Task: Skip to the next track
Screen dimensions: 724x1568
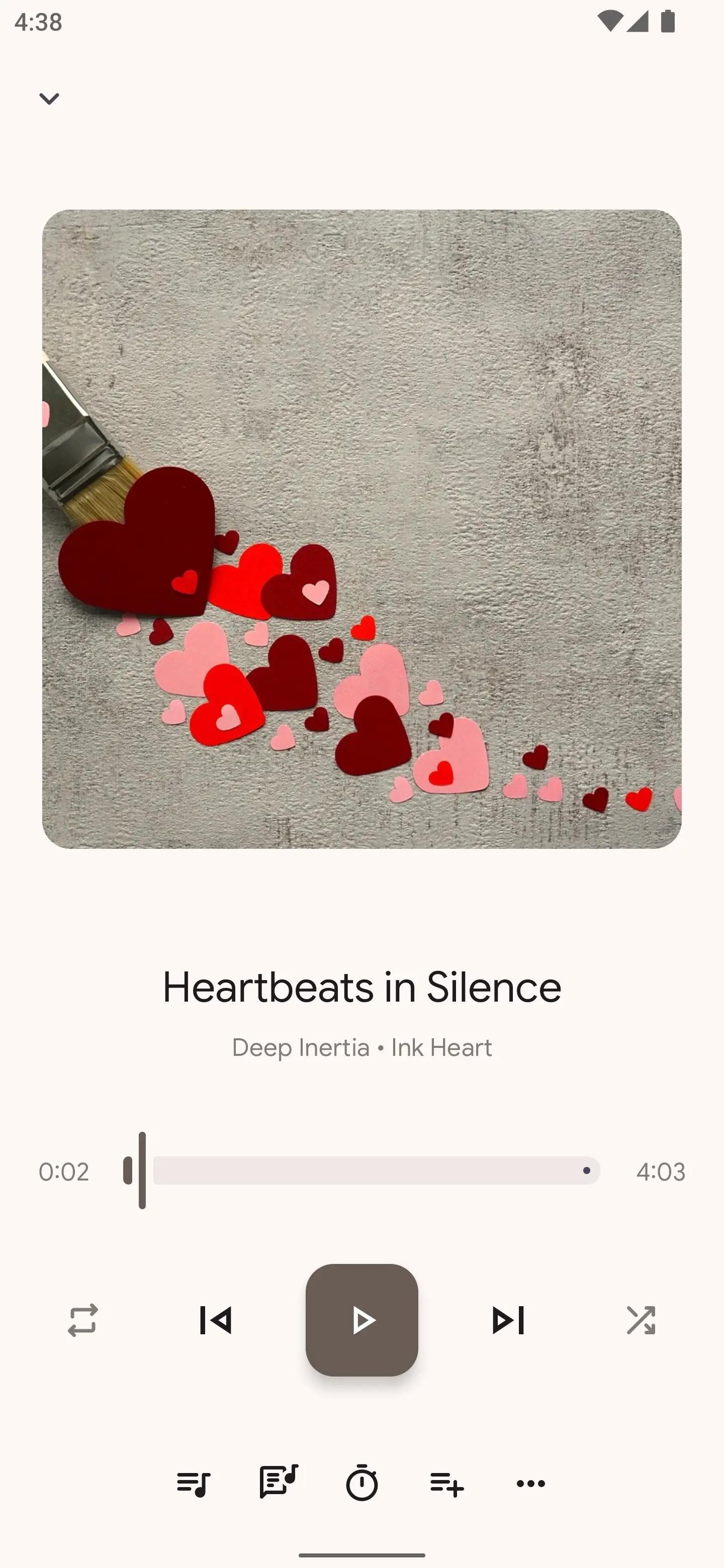Action: click(x=507, y=1320)
